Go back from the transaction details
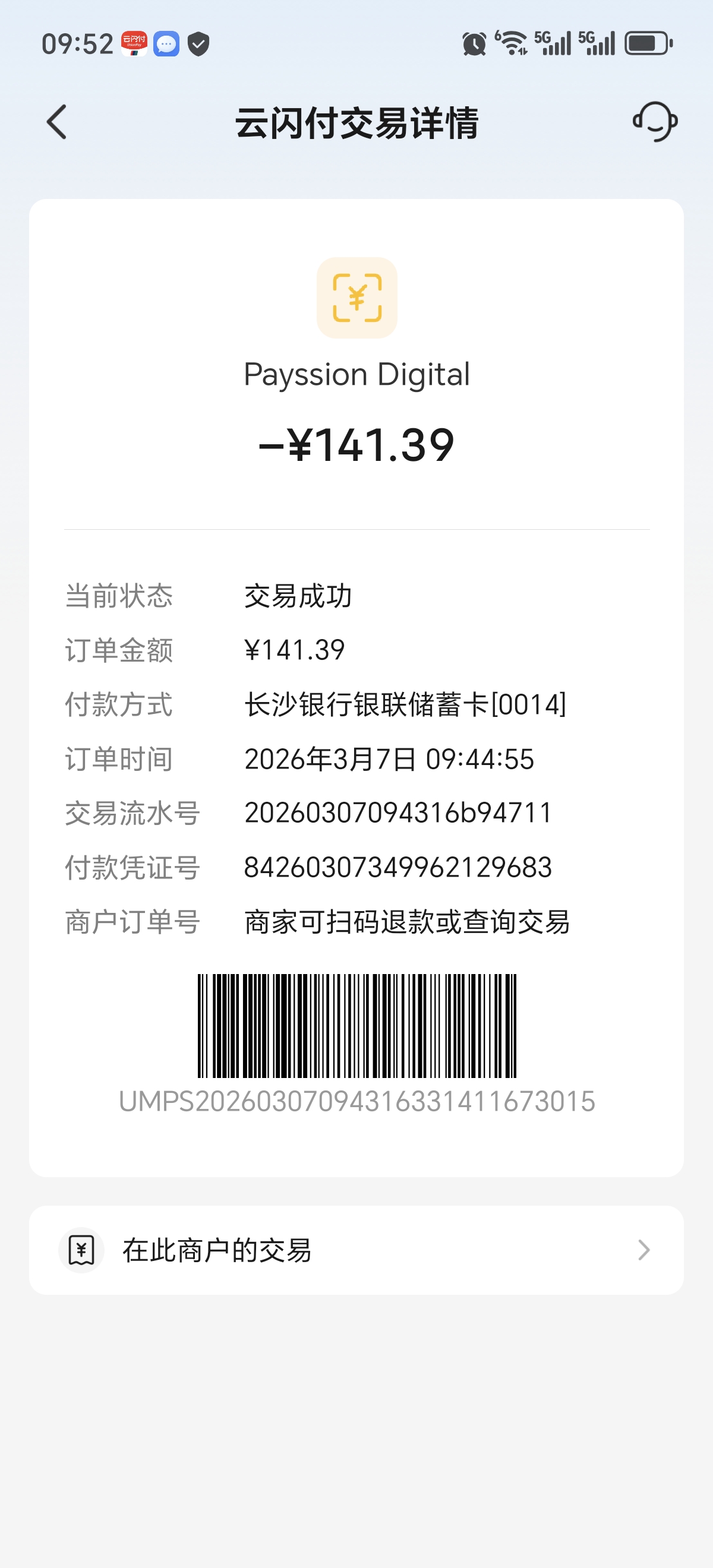Image resolution: width=713 pixels, height=1568 pixels. point(56,122)
